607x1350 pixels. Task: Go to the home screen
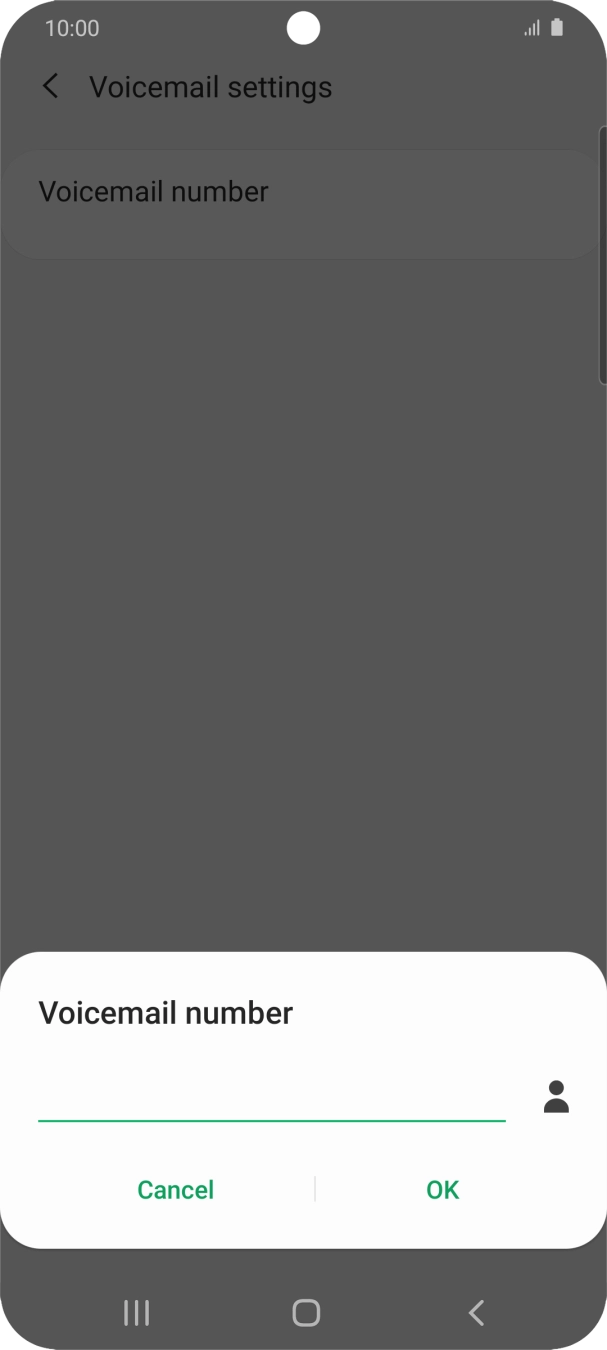[306, 1312]
